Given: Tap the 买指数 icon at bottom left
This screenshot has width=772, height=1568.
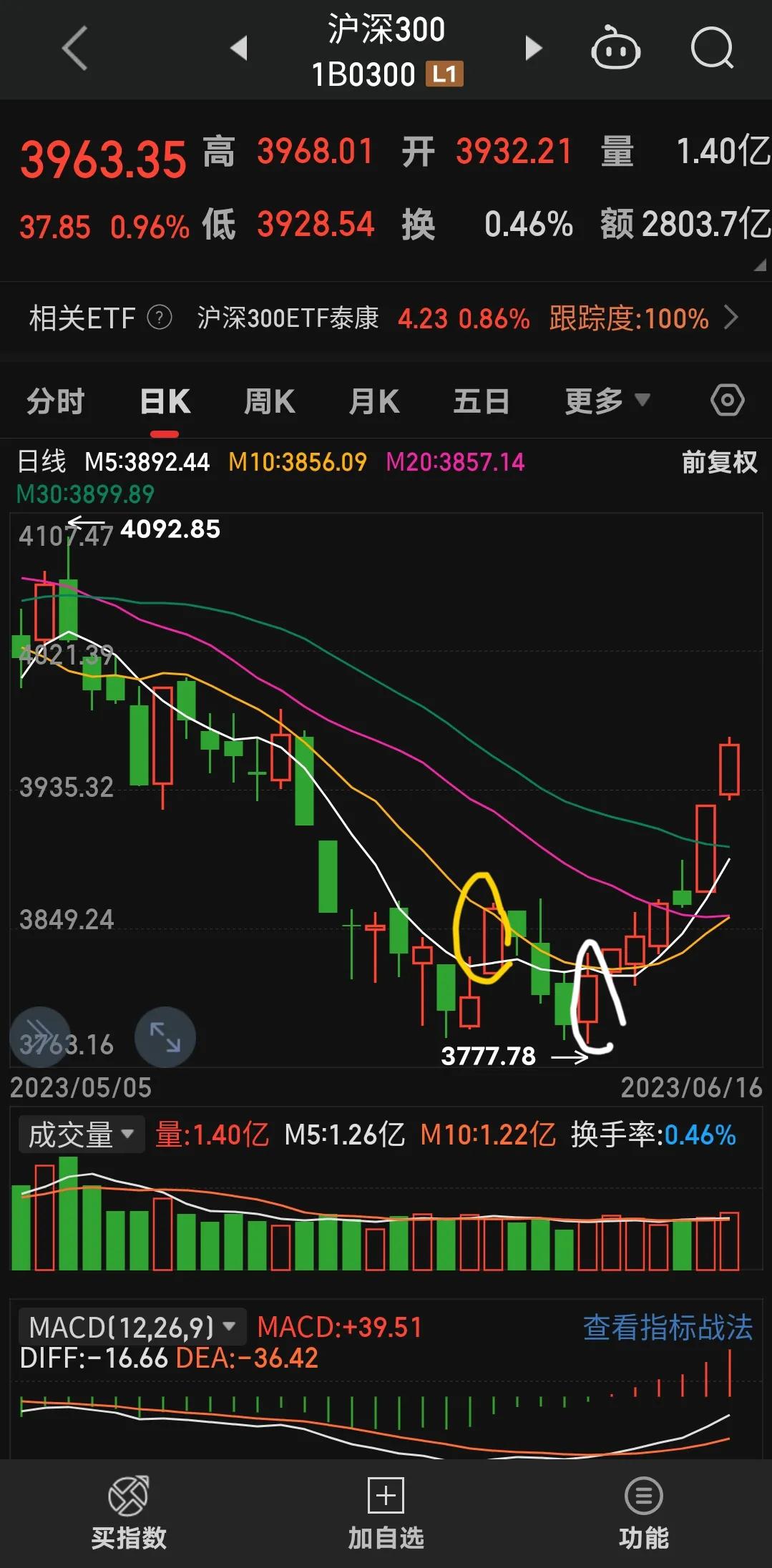Looking at the screenshot, I should [129, 1495].
